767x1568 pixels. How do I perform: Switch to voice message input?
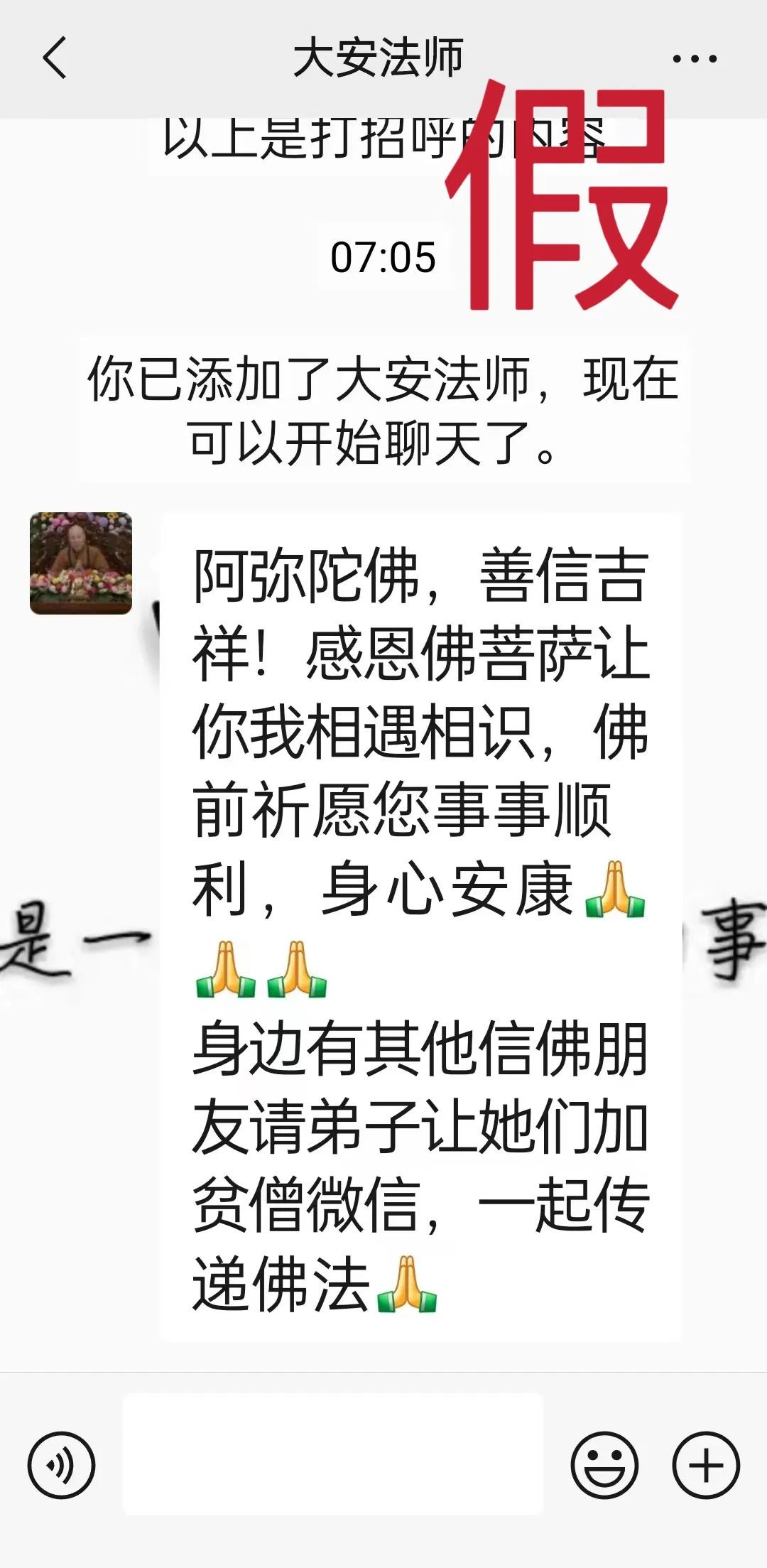[x=61, y=1465]
